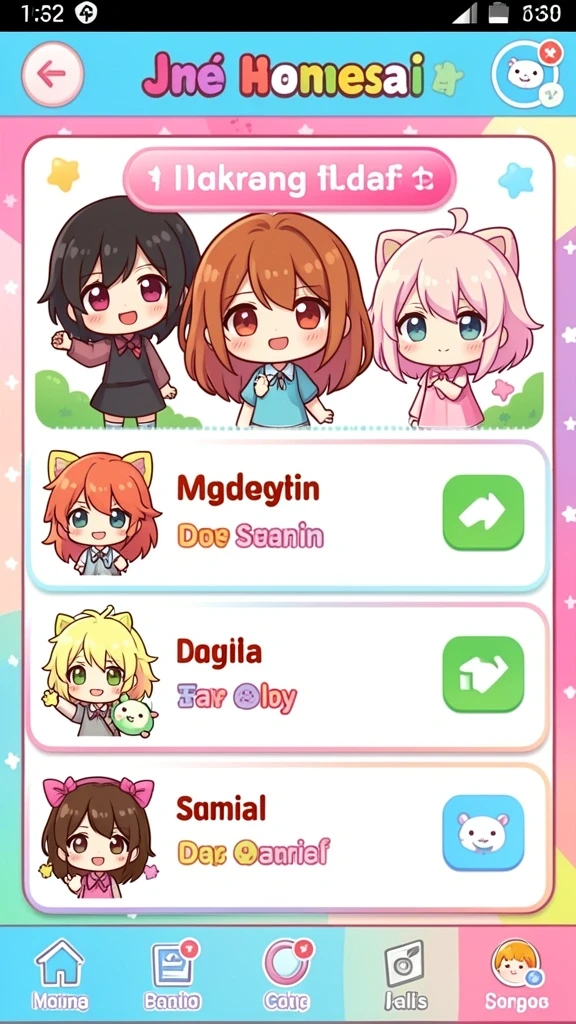The width and height of the screenshot is (576, 1024).
Task: Tap the pink Ilakrang banner button
Action: point(289,180)
